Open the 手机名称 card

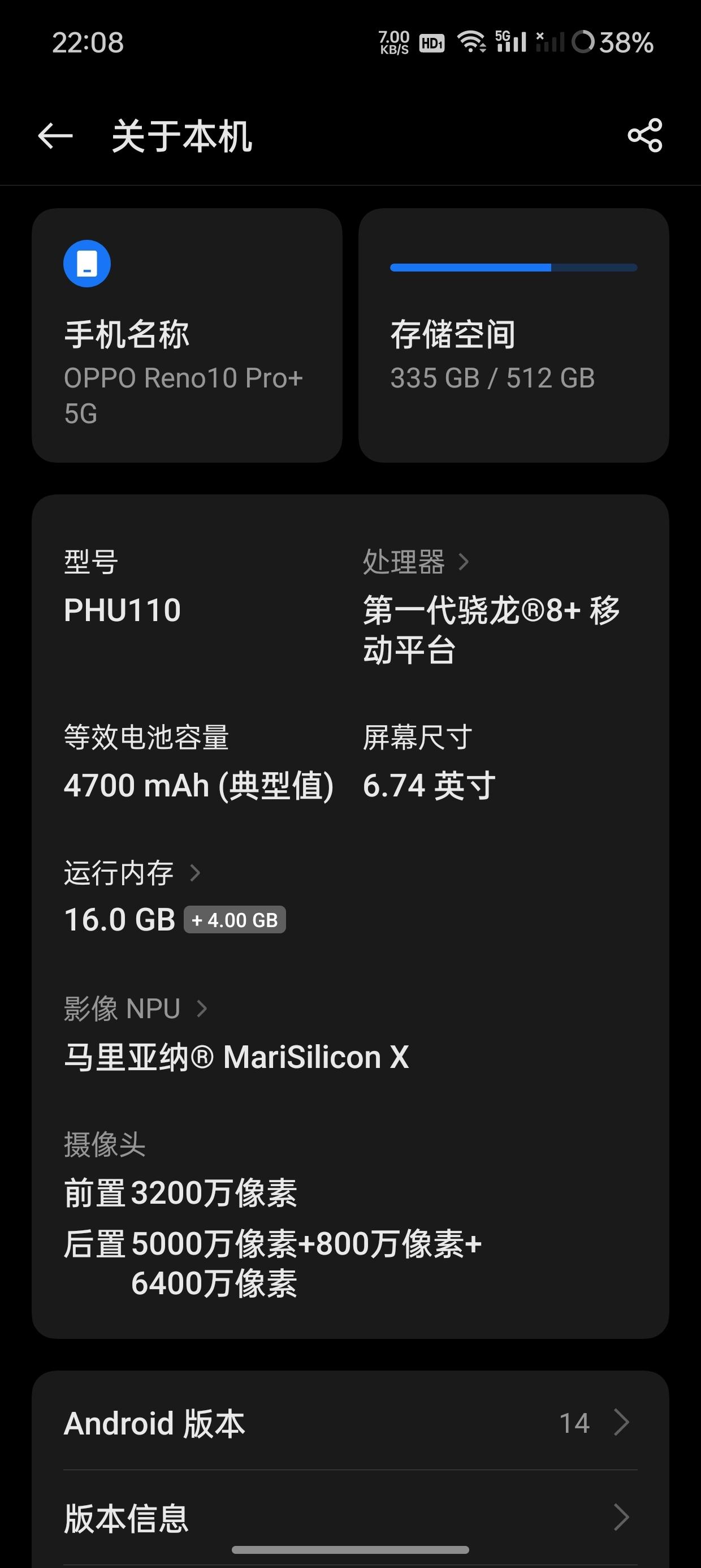click(x=187, y=335)
